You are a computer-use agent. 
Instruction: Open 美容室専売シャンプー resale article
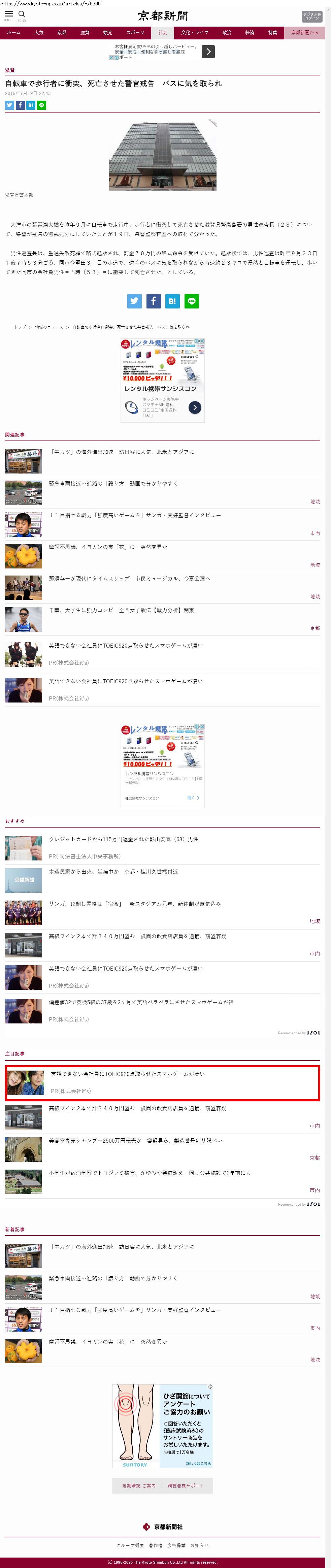coord(135,1141)
